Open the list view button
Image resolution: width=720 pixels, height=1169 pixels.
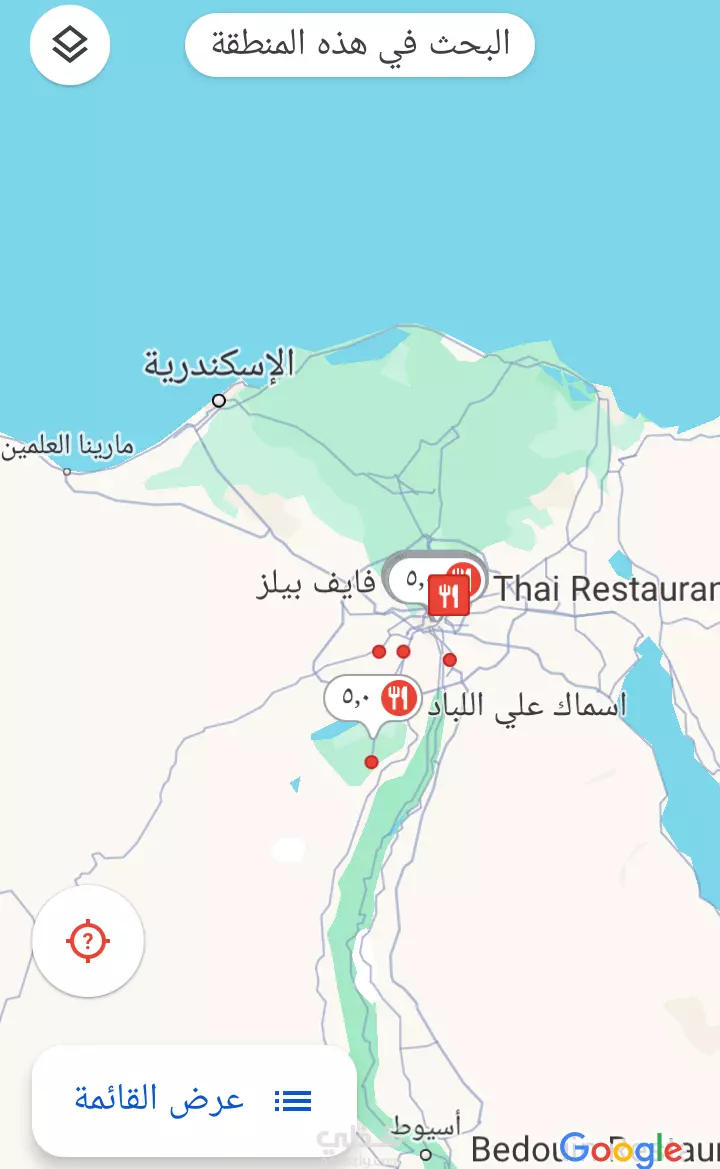tap(194, 1100)
